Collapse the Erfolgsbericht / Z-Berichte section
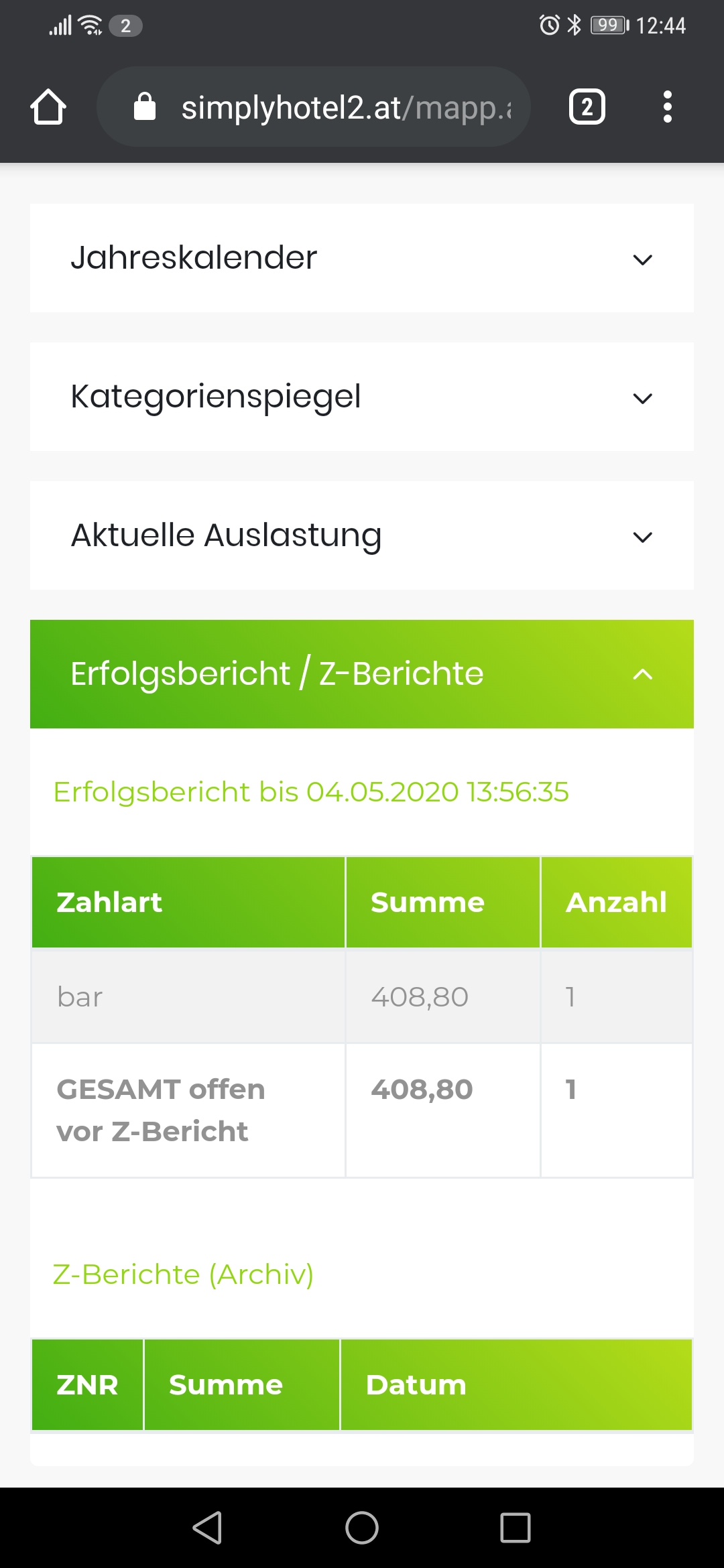Screen dimensions: 724x1568 coord(362,674)
